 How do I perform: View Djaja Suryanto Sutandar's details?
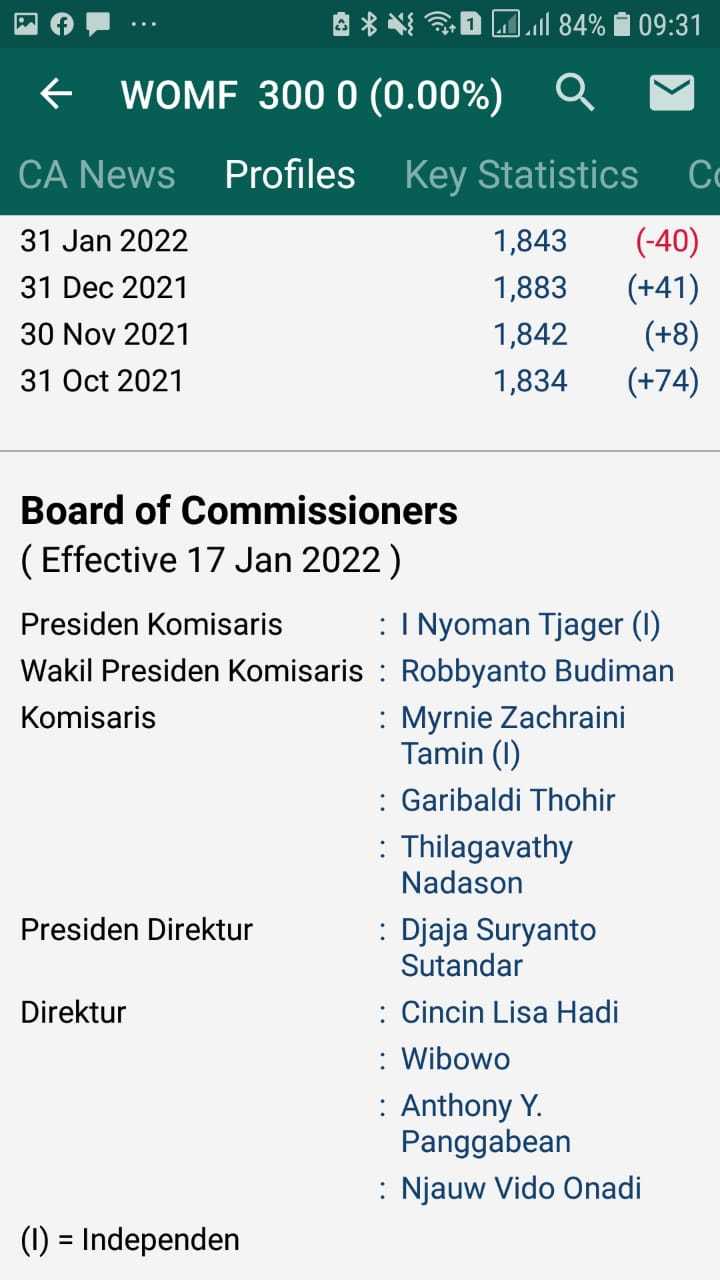[x=498, y=947]
